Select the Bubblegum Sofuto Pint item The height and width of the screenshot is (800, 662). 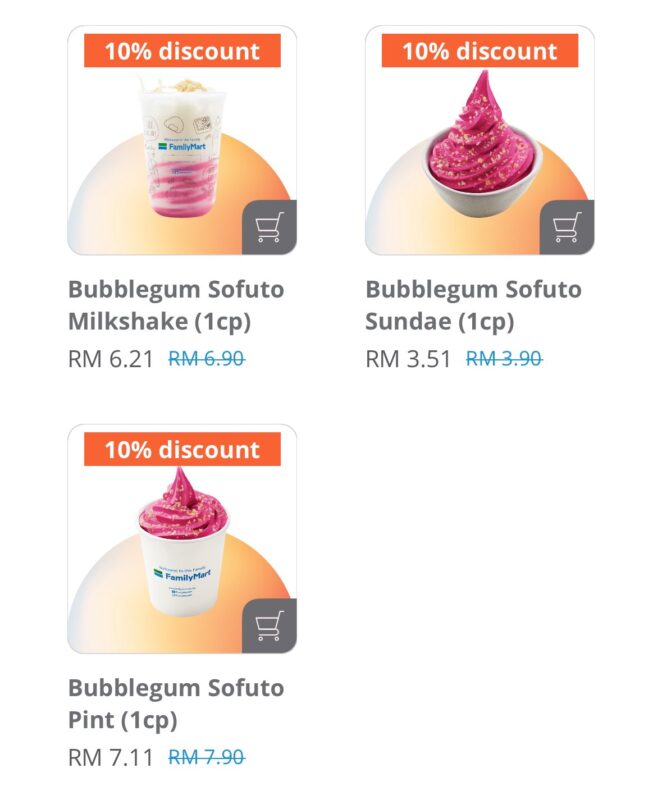176,703
